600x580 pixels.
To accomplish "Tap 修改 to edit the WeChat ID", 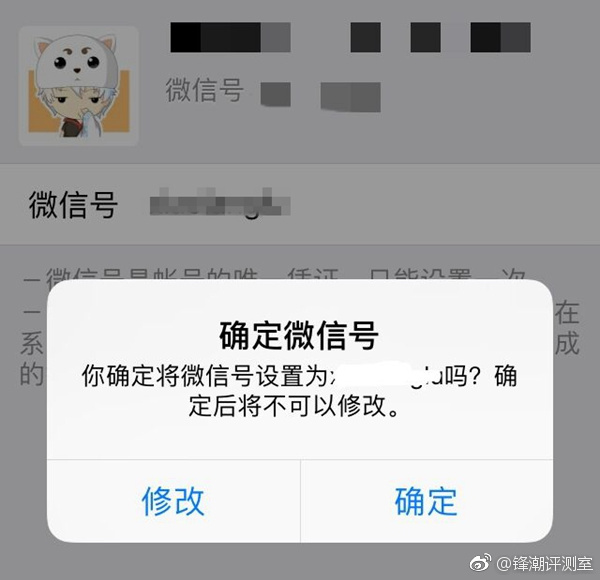I will click(x=173, y=501).
